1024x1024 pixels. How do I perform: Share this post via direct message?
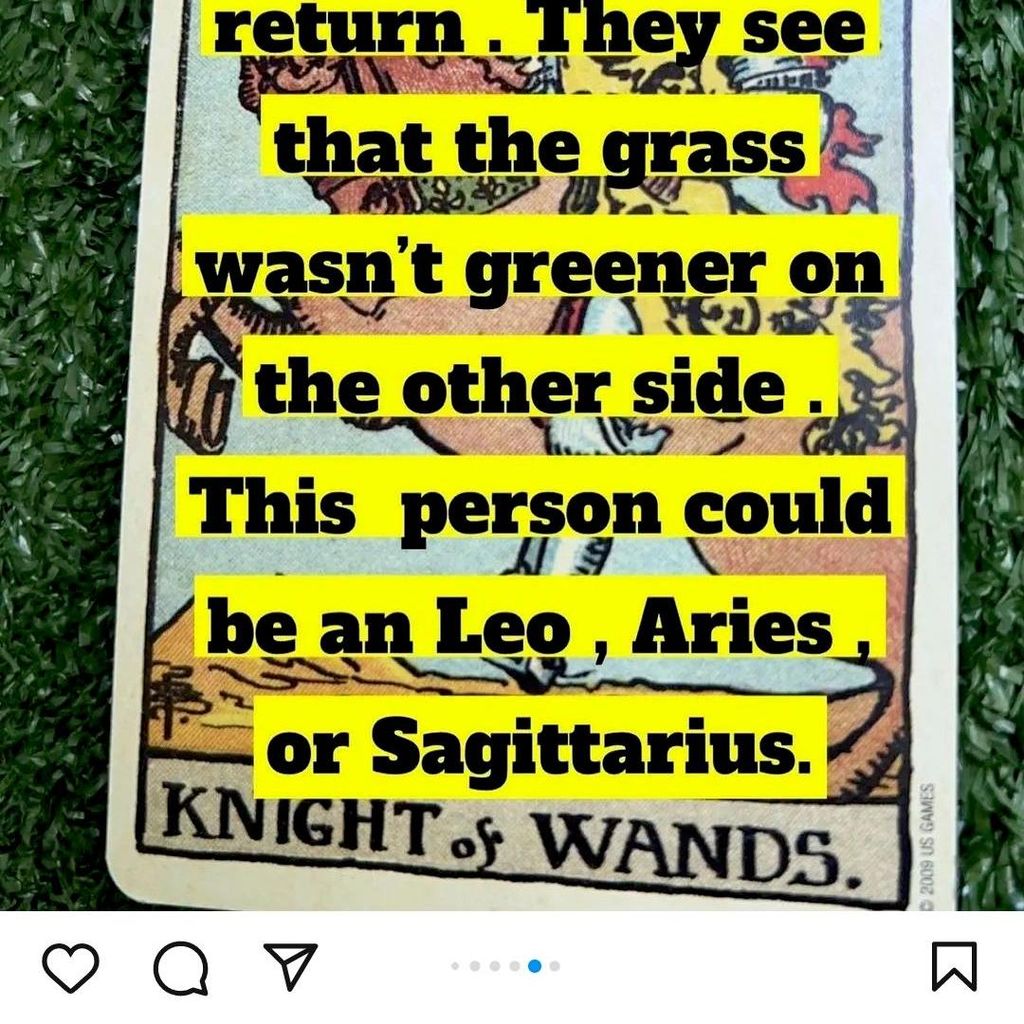[290, 966]
